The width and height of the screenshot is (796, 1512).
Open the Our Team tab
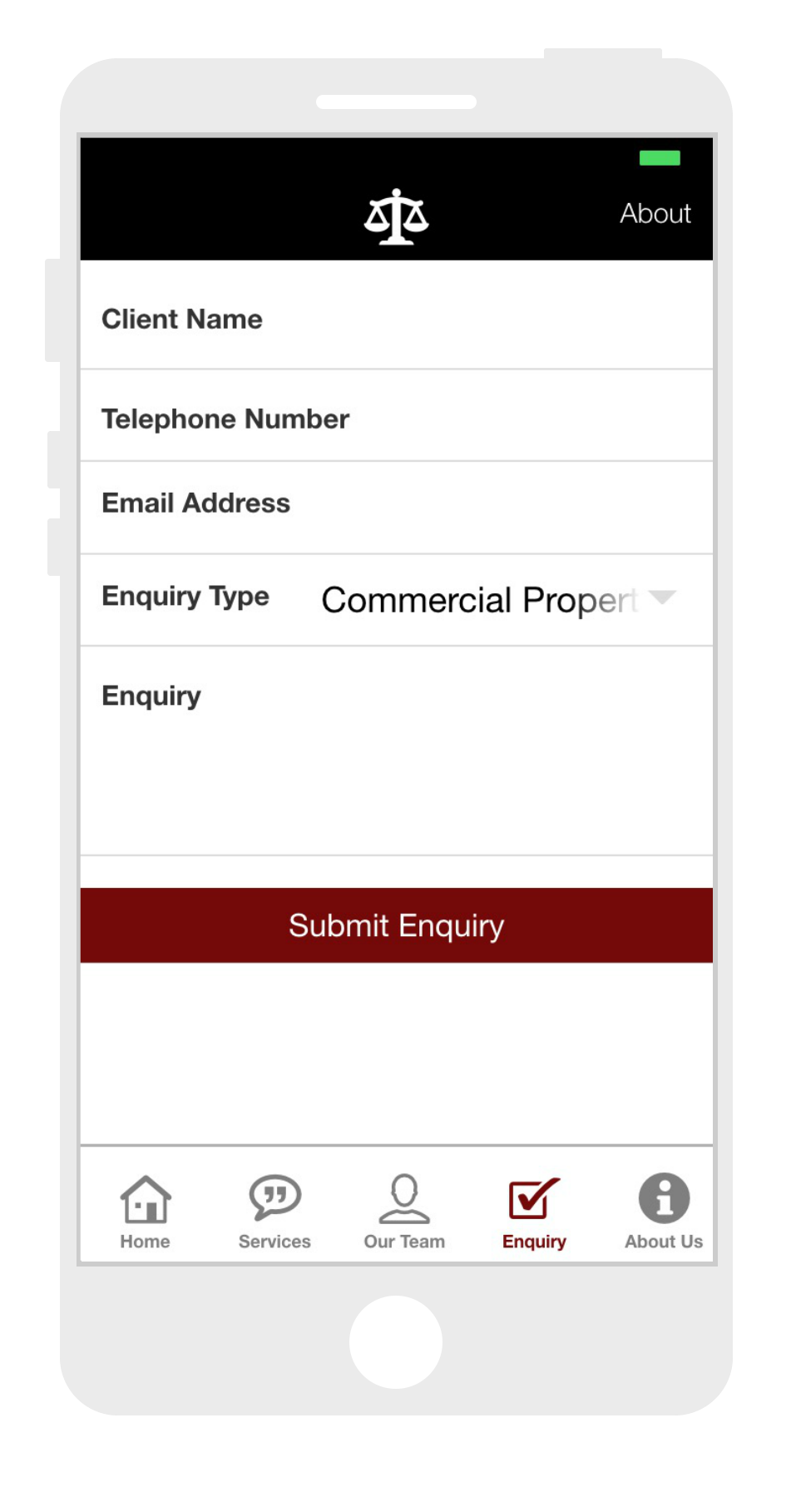[x=404, y=1212]
